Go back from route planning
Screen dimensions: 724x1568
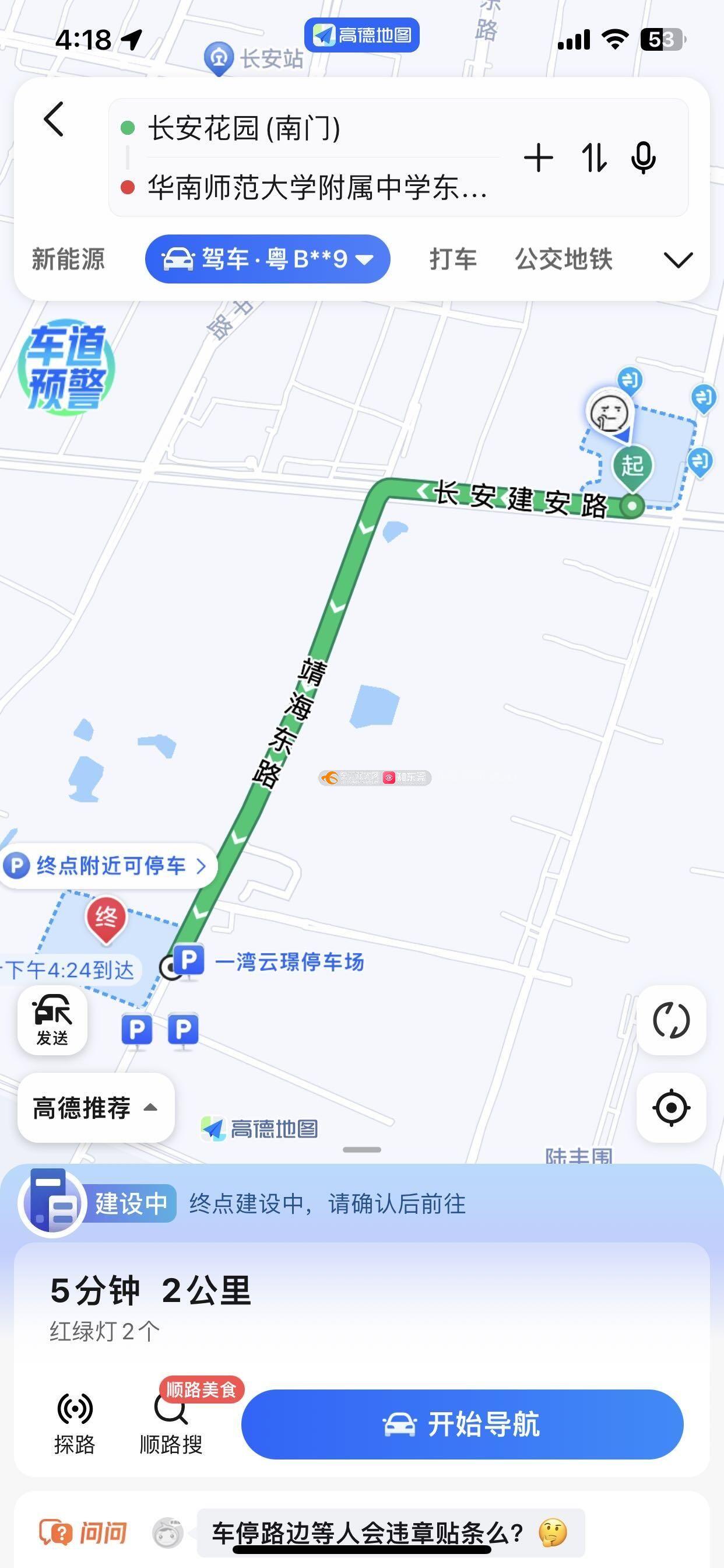54,120
